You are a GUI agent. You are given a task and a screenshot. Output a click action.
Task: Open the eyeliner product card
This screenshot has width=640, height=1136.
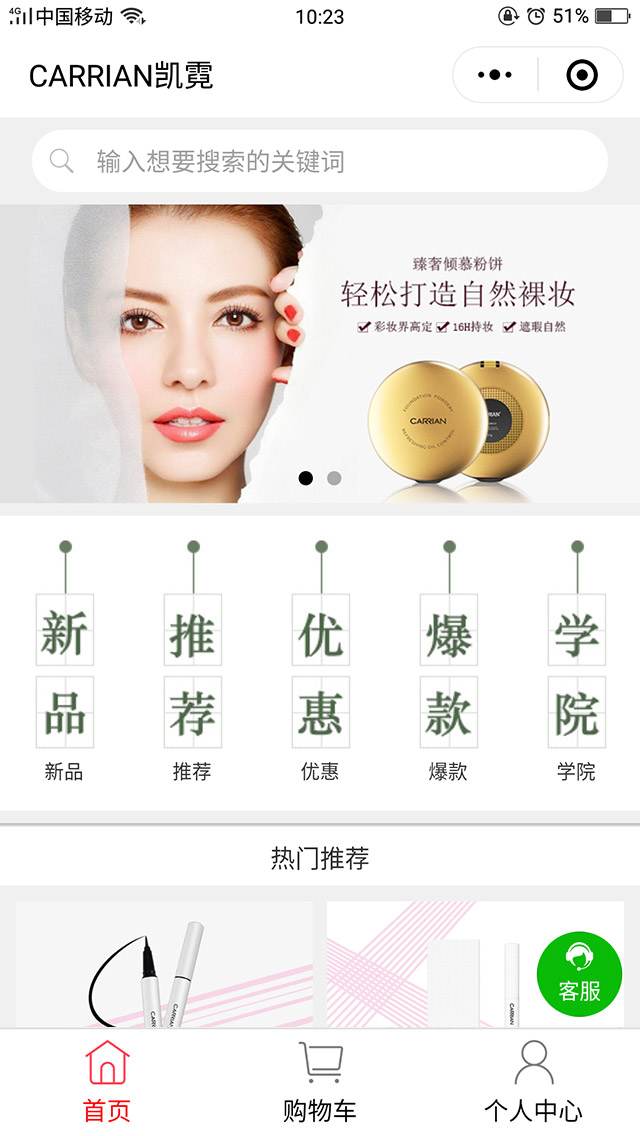[164, 965]
